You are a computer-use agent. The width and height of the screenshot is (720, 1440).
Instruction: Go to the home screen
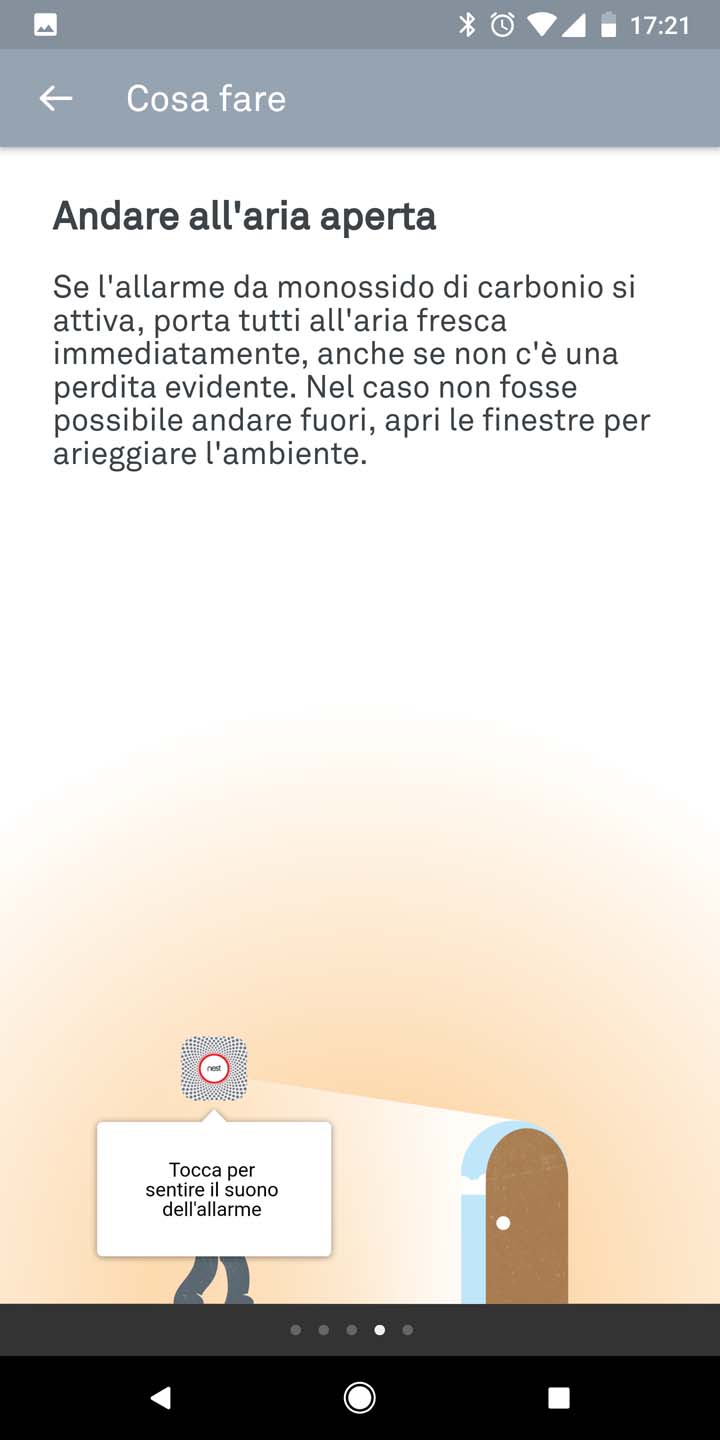pyautogui.click(x=359, y=1397)
